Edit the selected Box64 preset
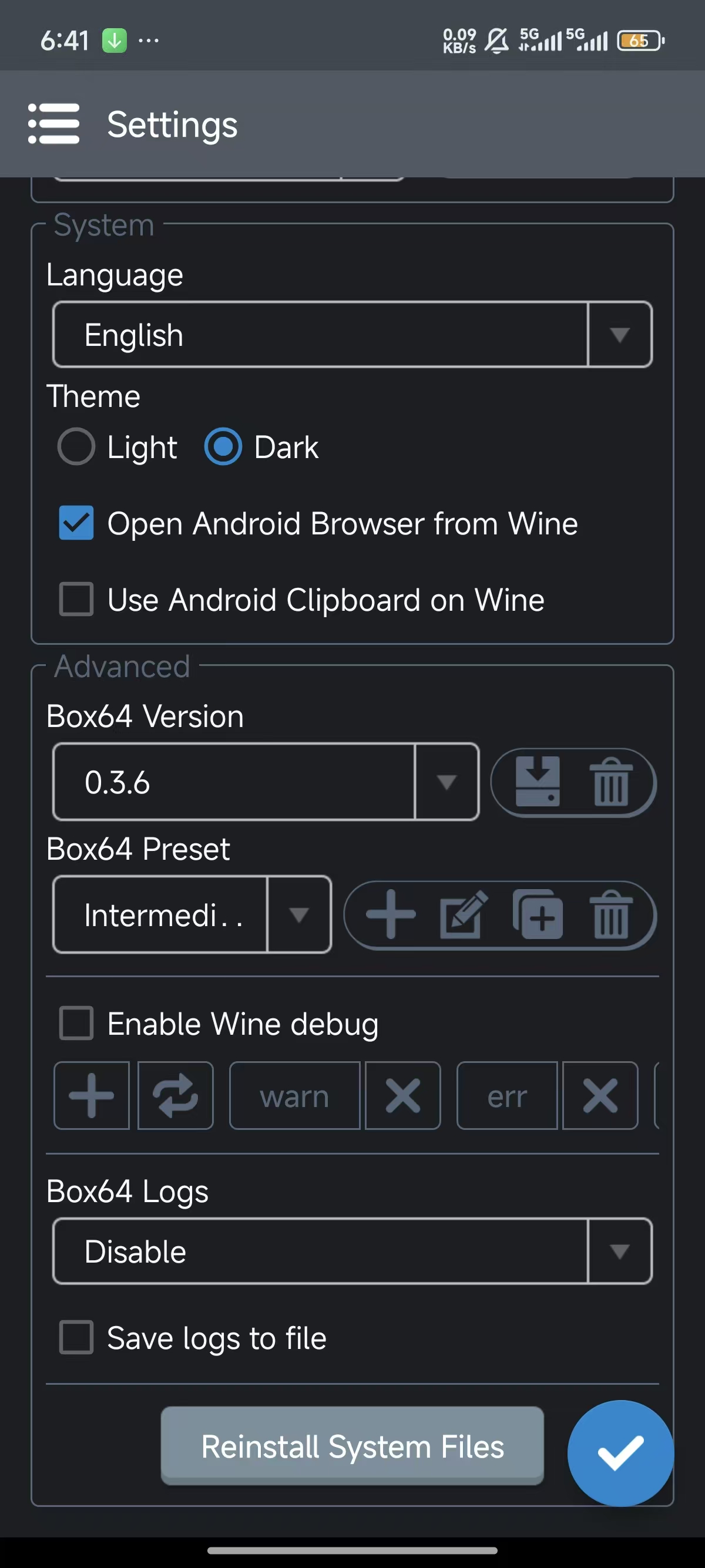Viewport: 705px width, 1568px height. click(x=464, y=915)
